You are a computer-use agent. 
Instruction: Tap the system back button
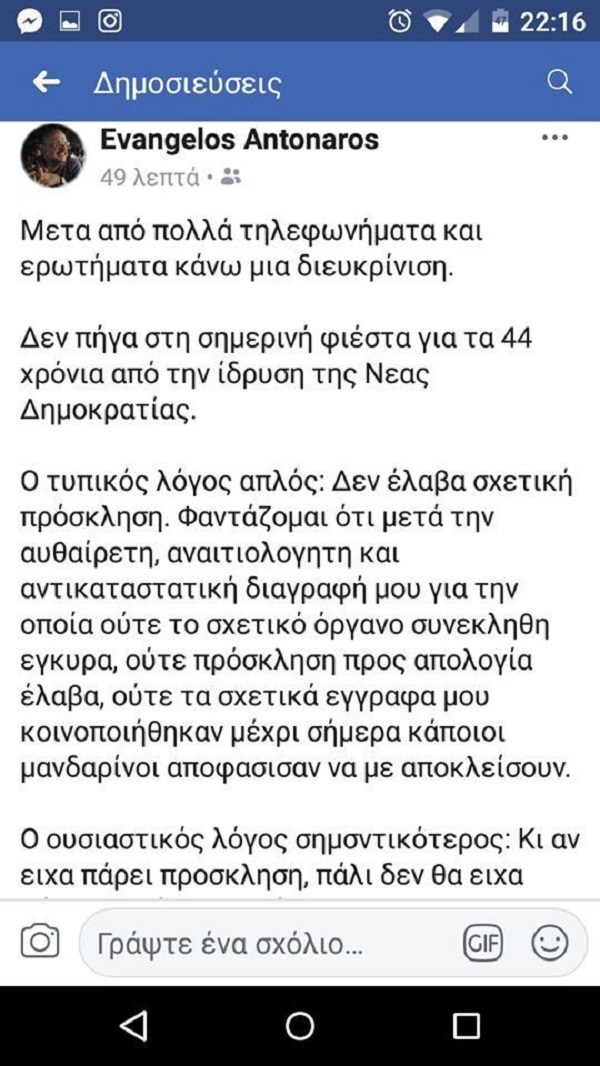(134, 1025)
